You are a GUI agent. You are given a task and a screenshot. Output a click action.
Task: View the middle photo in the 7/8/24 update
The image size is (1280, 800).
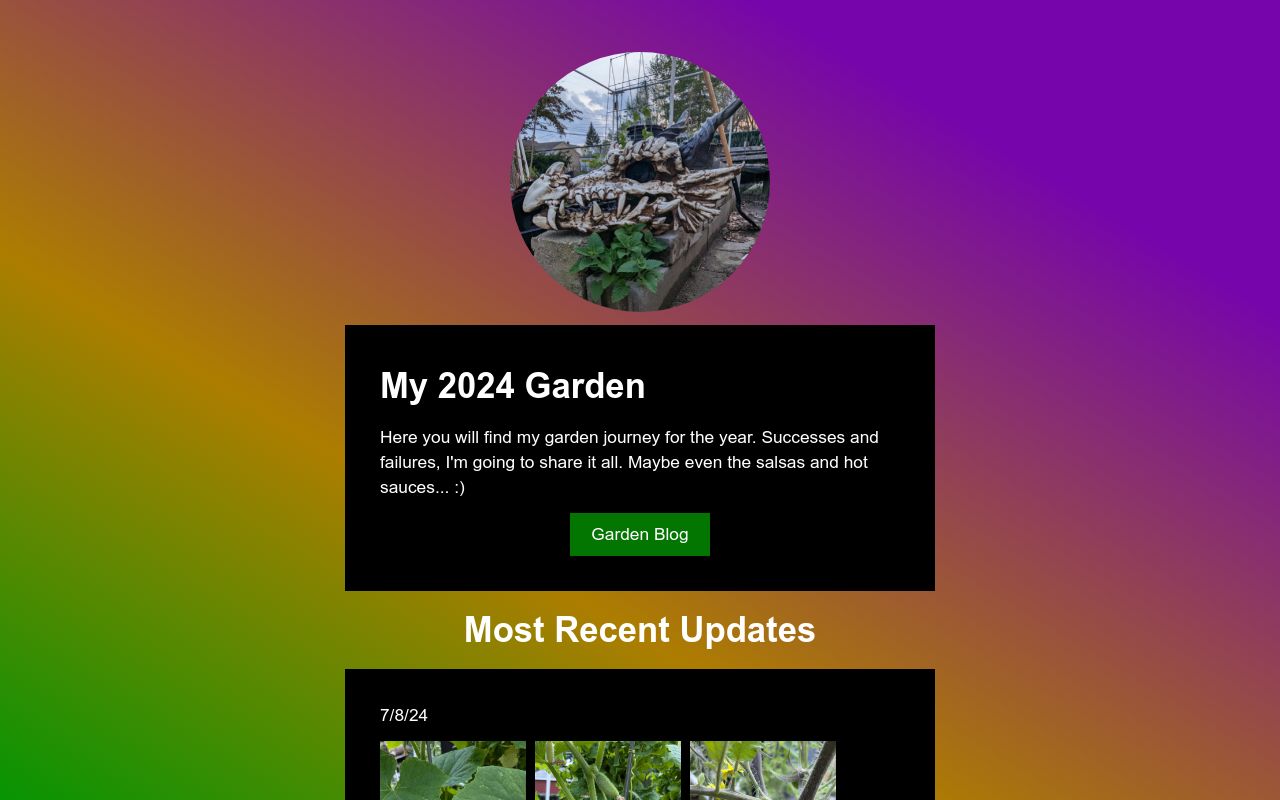[608, 771]
